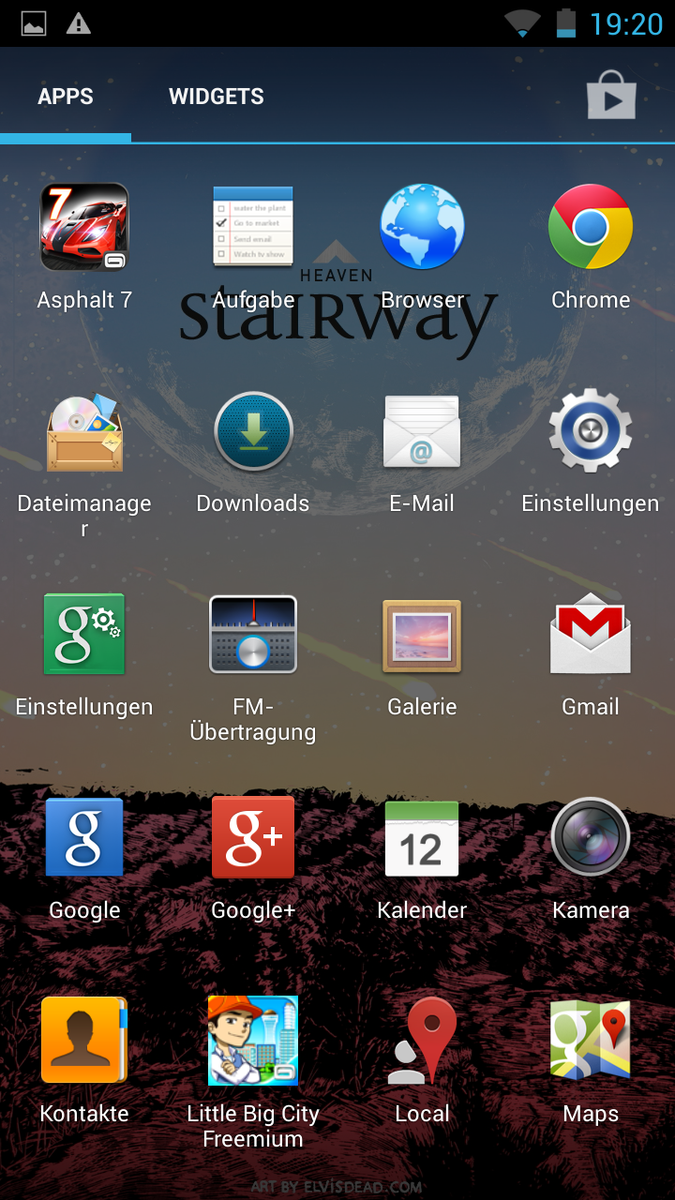
Task: Launch Chrome
Action: pos(590,227)
